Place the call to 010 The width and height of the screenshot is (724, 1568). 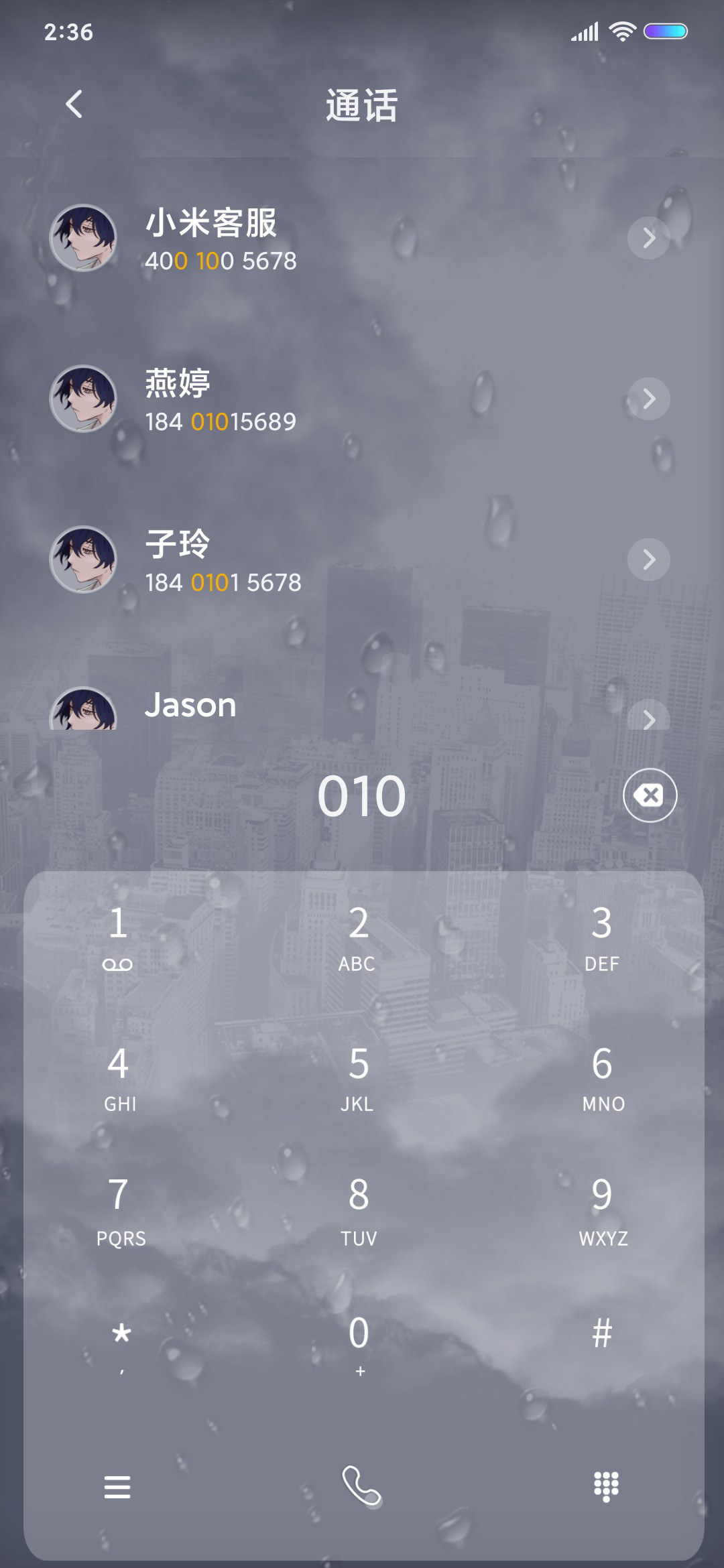coord(362,1486)
